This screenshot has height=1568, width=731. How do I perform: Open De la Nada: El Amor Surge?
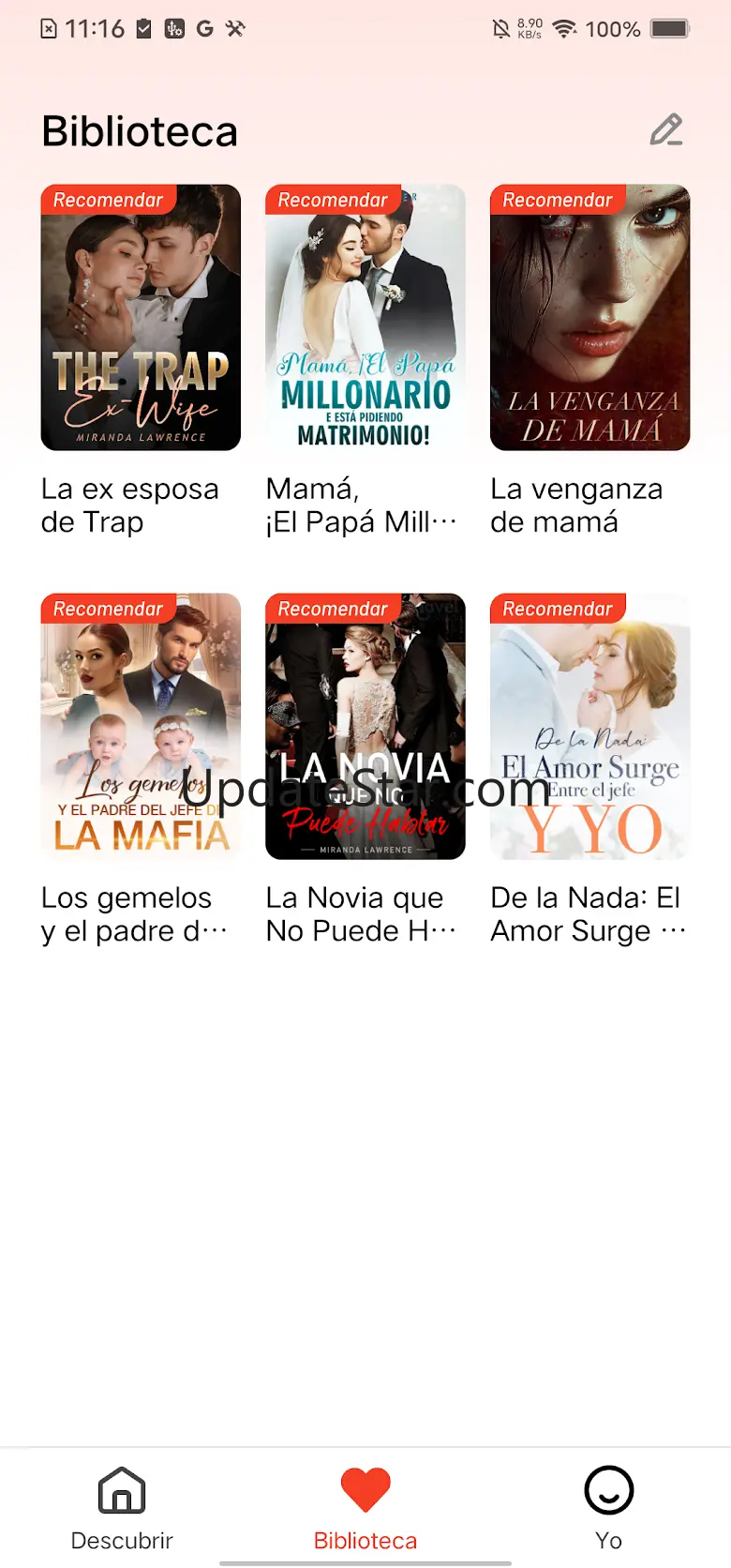tap(590, 727)
